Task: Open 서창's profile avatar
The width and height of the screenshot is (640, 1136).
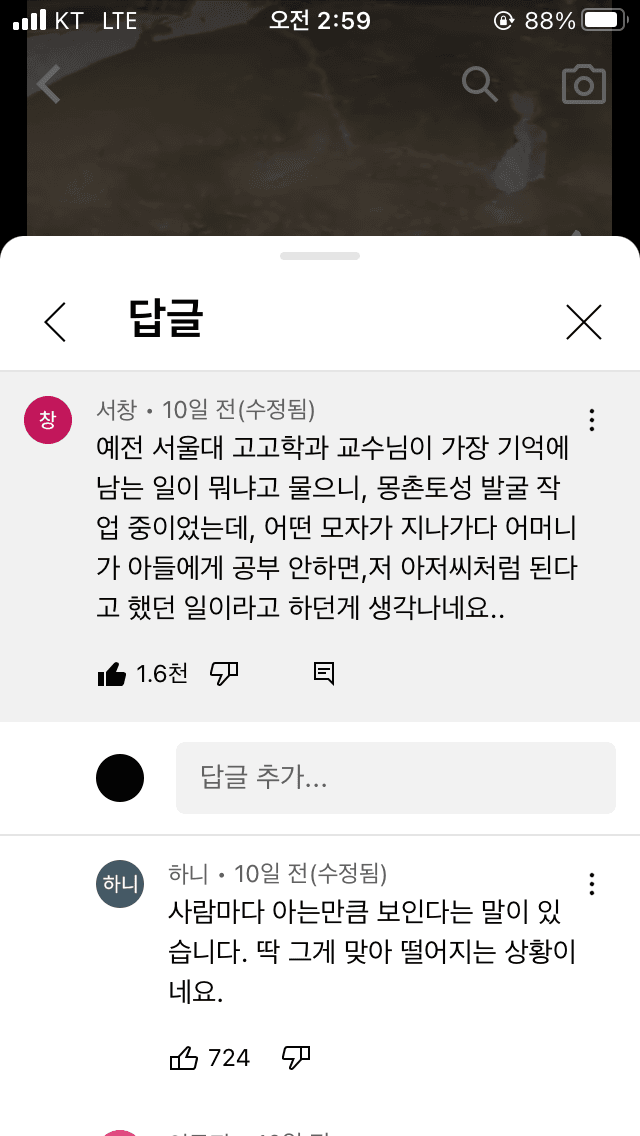Action: [x=48, y=420]
